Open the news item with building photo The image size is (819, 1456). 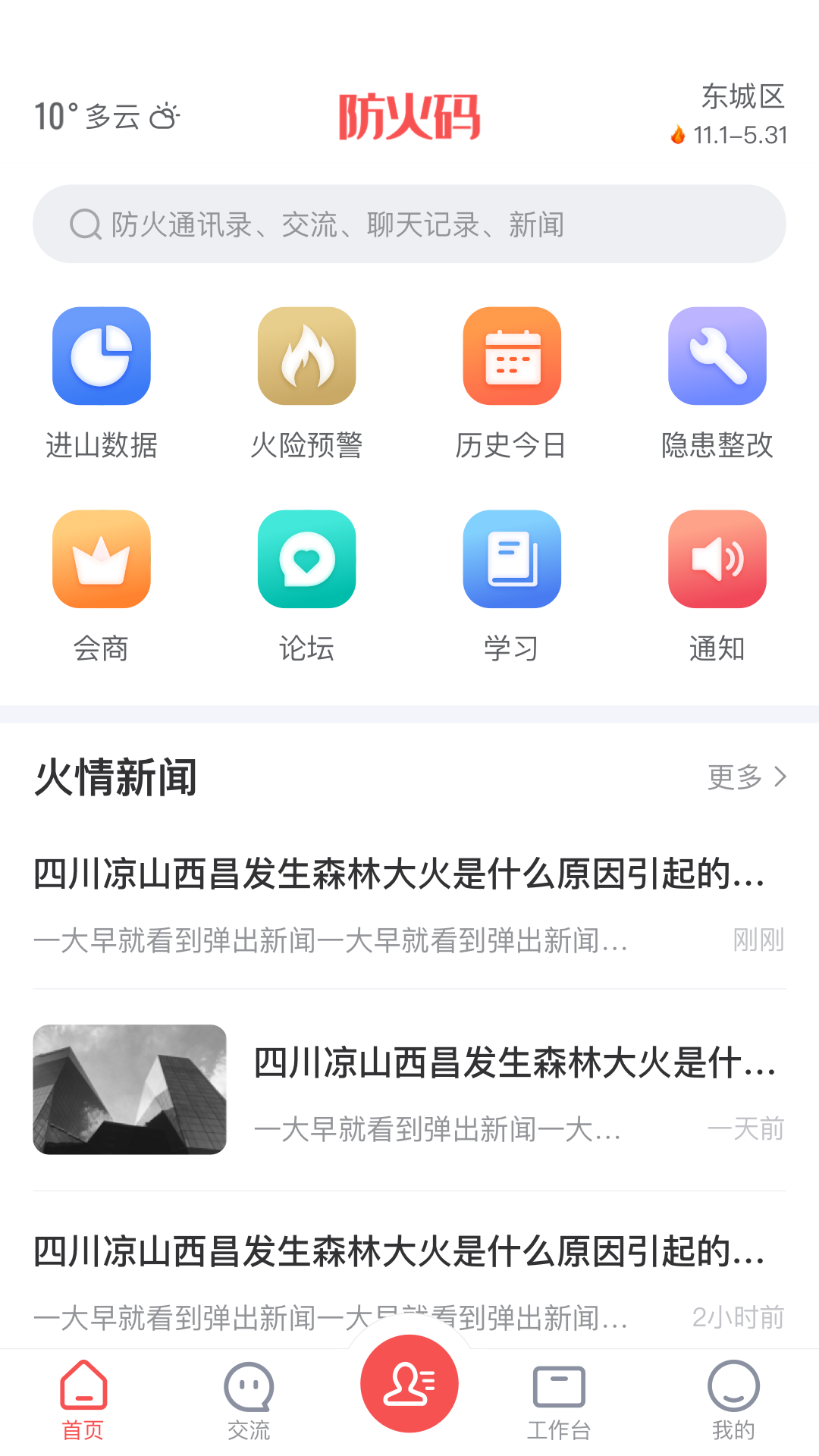[409, 1090]
